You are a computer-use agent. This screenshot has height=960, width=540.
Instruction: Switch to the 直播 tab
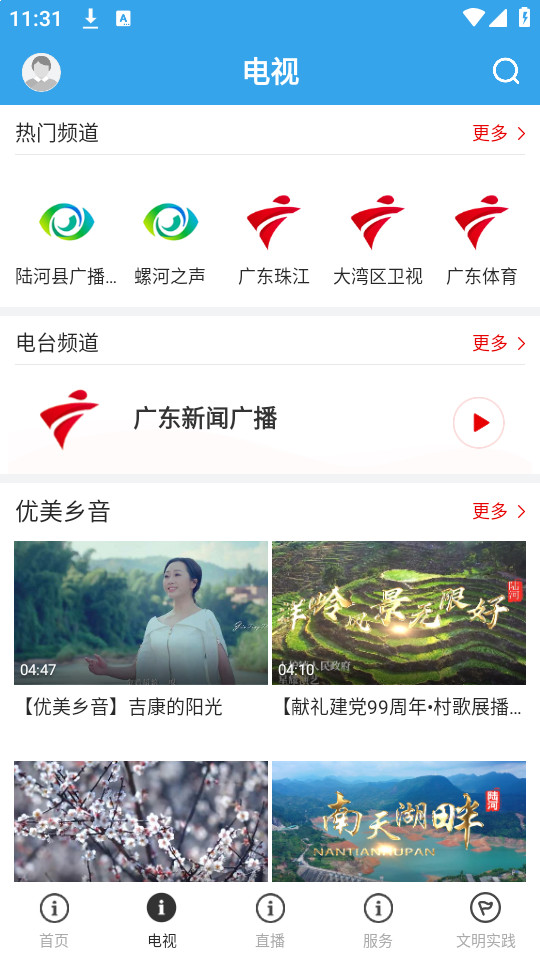270,921
